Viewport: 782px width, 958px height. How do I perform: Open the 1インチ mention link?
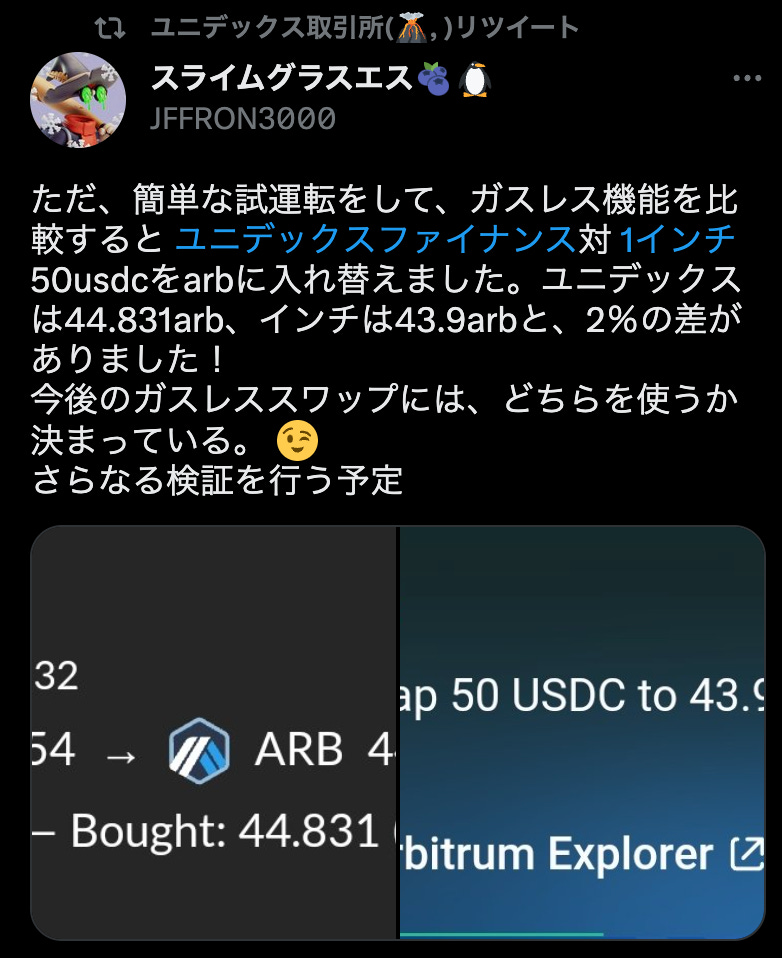tap(679, 240)
